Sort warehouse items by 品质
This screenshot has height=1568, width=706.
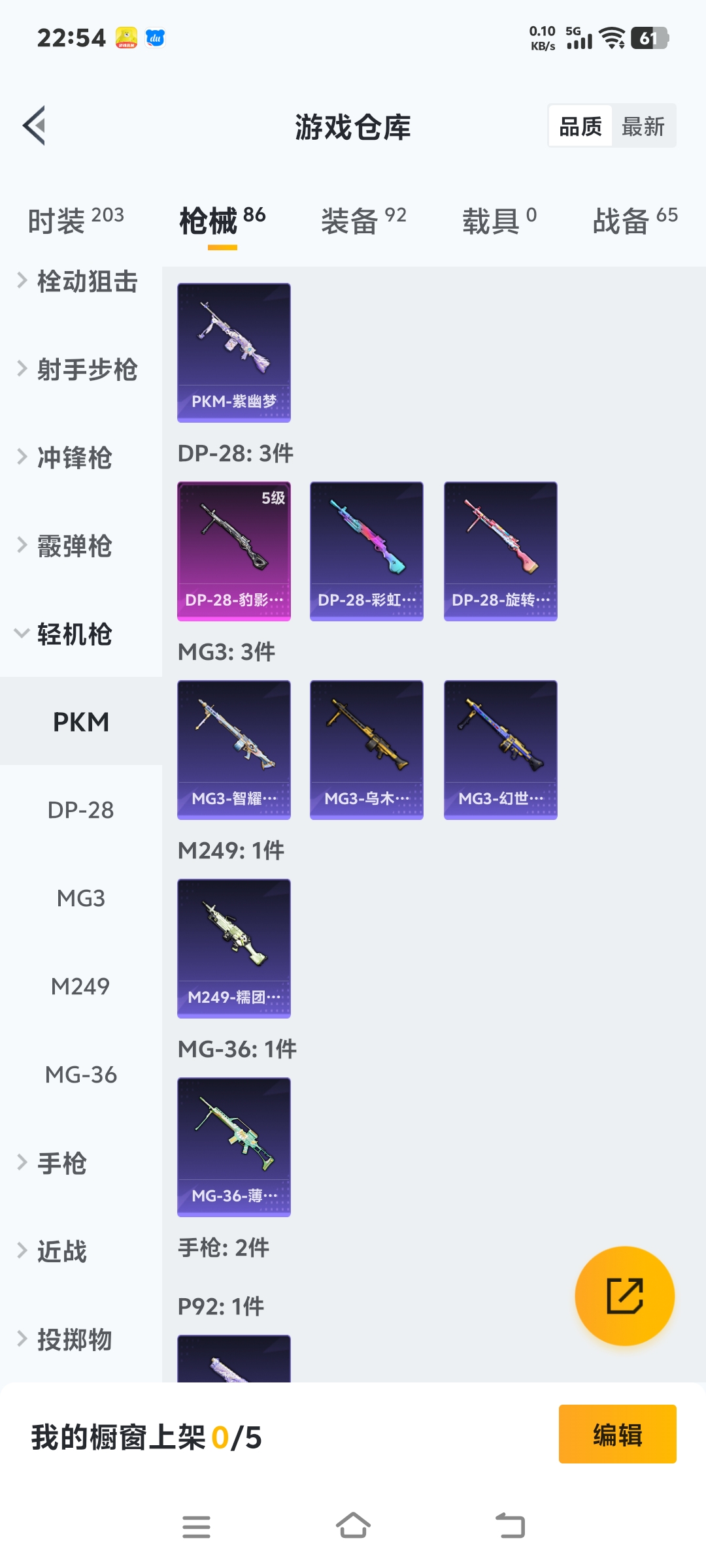(580, 126)
